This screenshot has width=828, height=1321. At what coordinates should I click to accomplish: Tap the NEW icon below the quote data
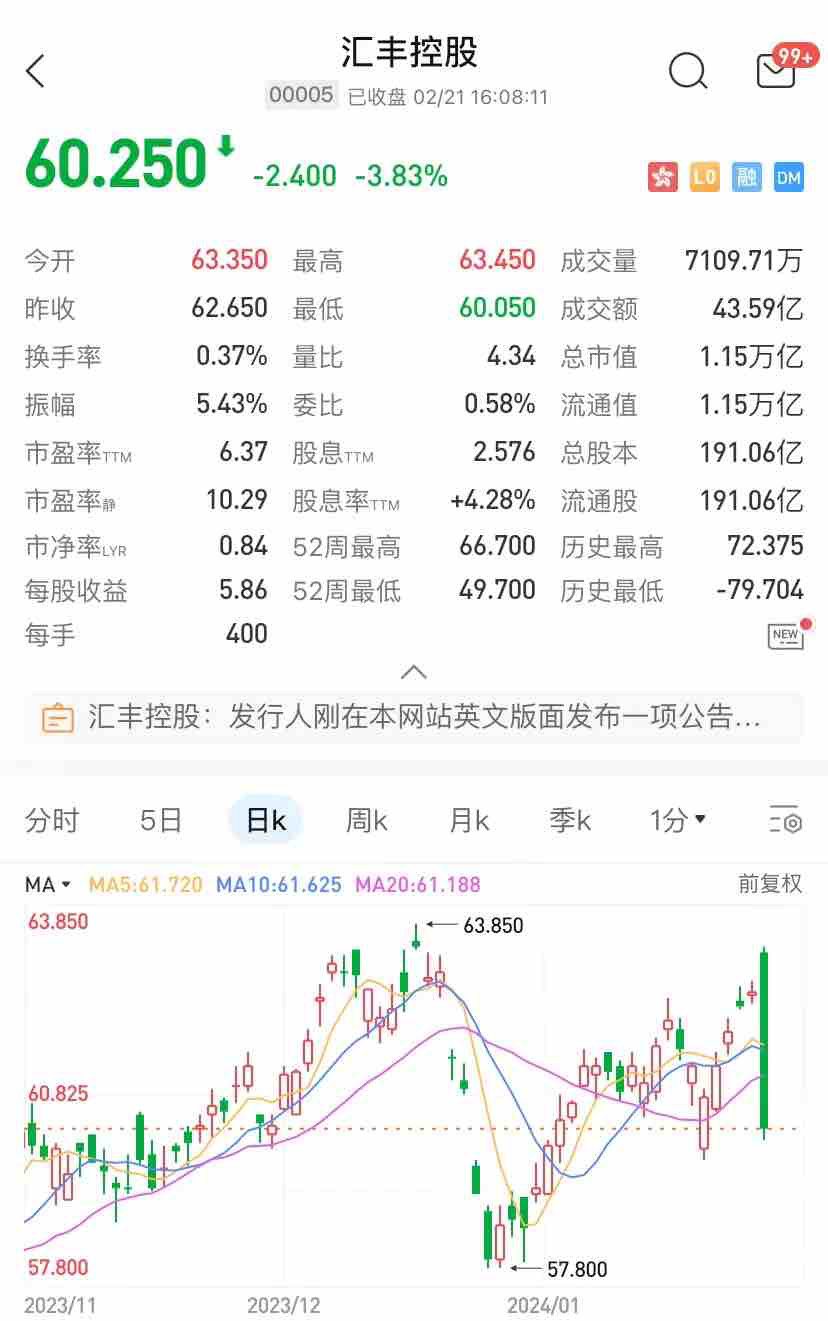786,635
